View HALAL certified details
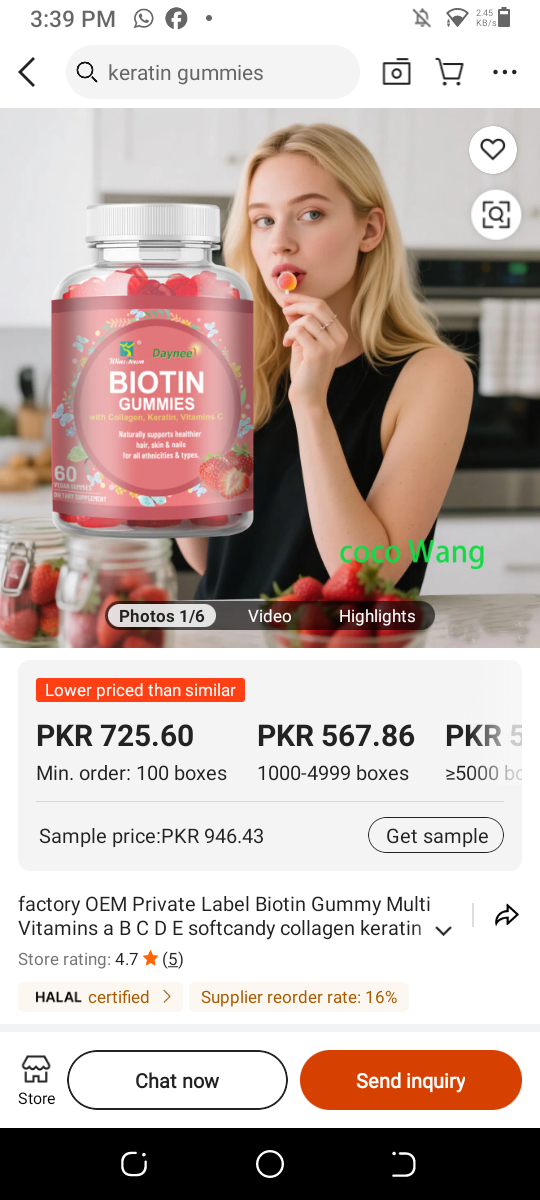This screenshot has height=1200, width=540. click(100, 997)
